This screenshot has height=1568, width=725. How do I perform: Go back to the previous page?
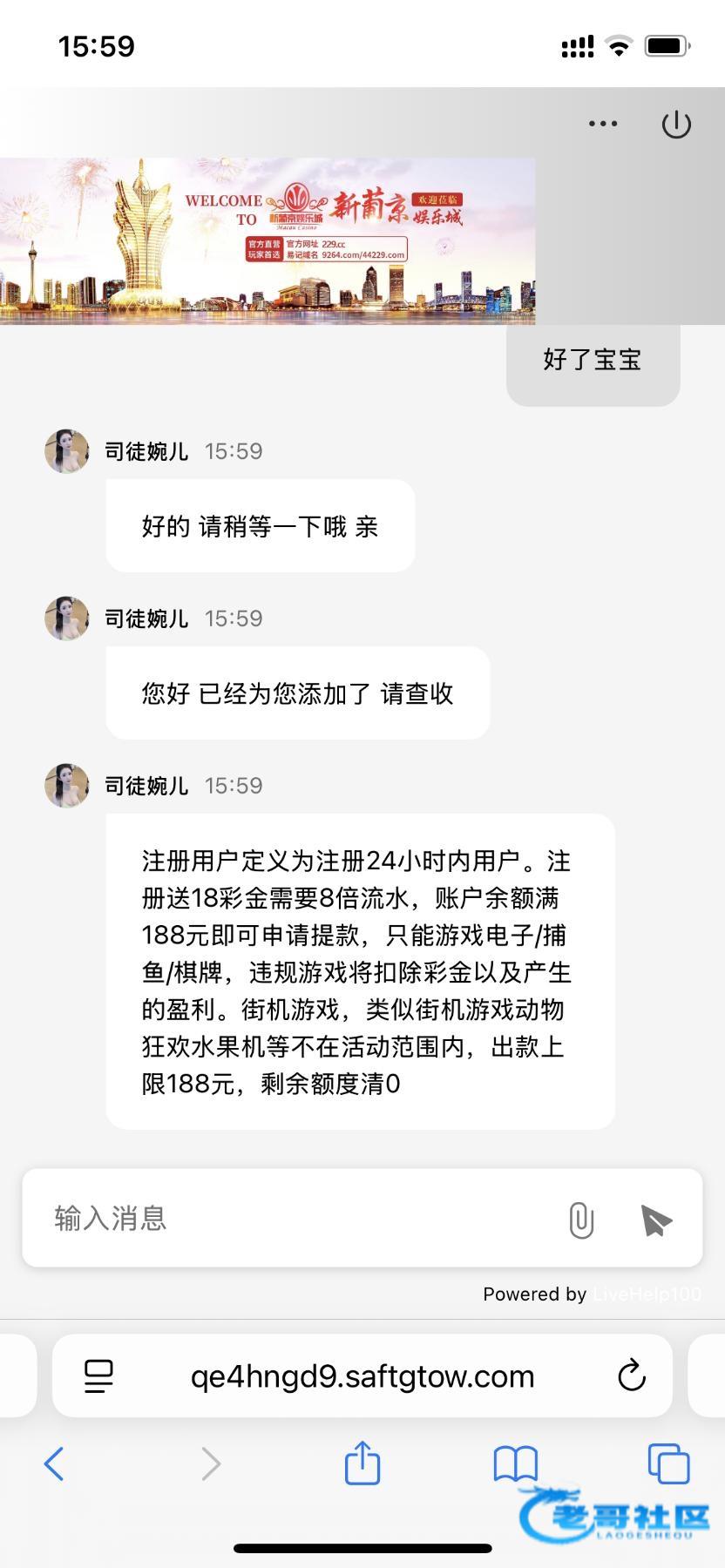click(54, 1463)
